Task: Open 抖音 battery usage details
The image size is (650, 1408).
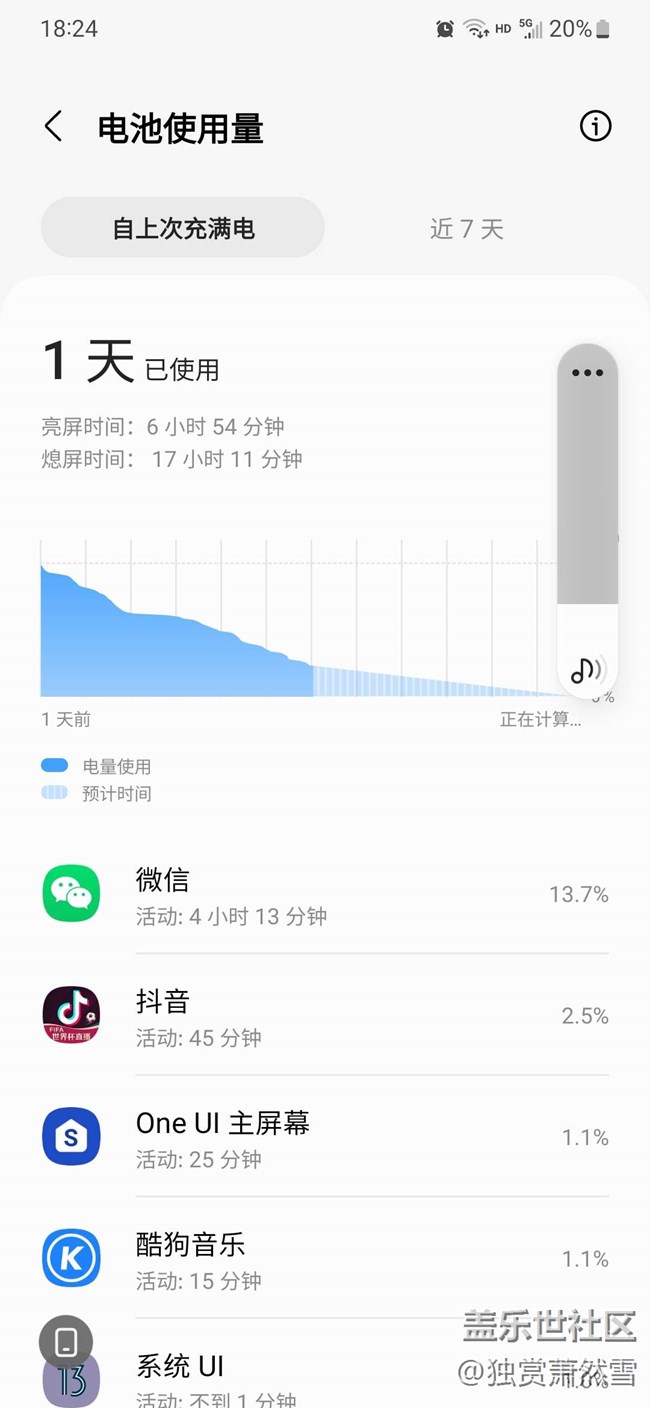Action: click(325, 1016)
